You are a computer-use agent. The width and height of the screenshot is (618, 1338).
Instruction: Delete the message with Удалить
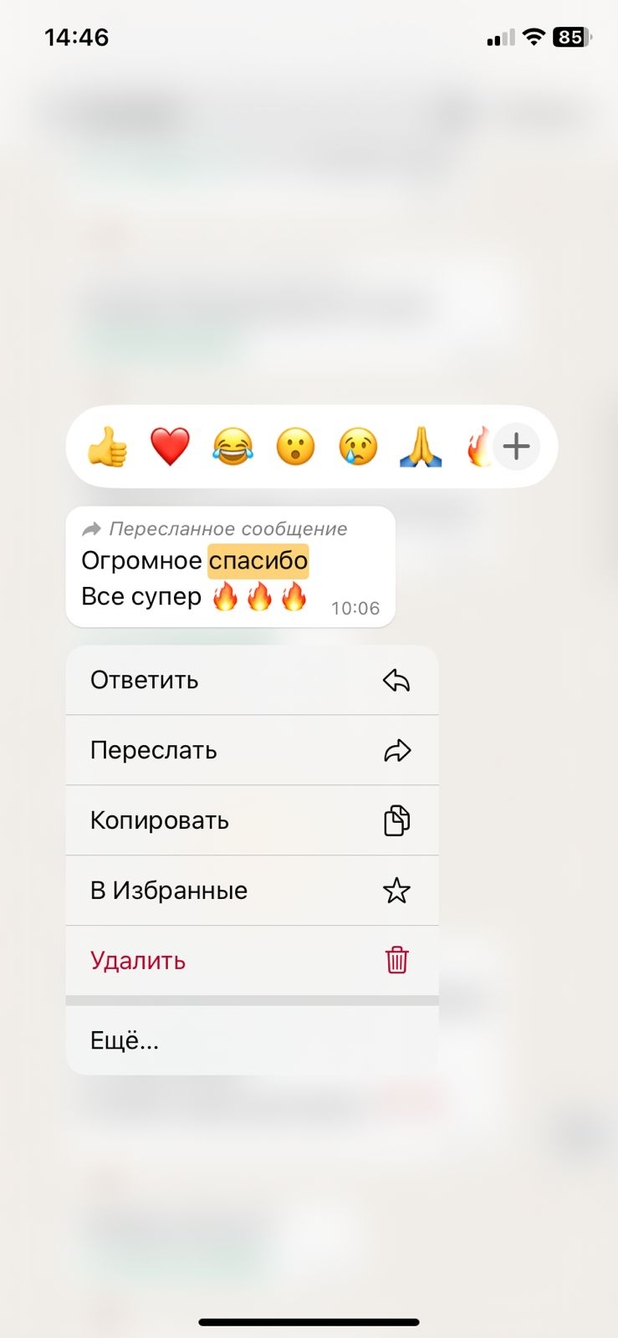[251, 960]
